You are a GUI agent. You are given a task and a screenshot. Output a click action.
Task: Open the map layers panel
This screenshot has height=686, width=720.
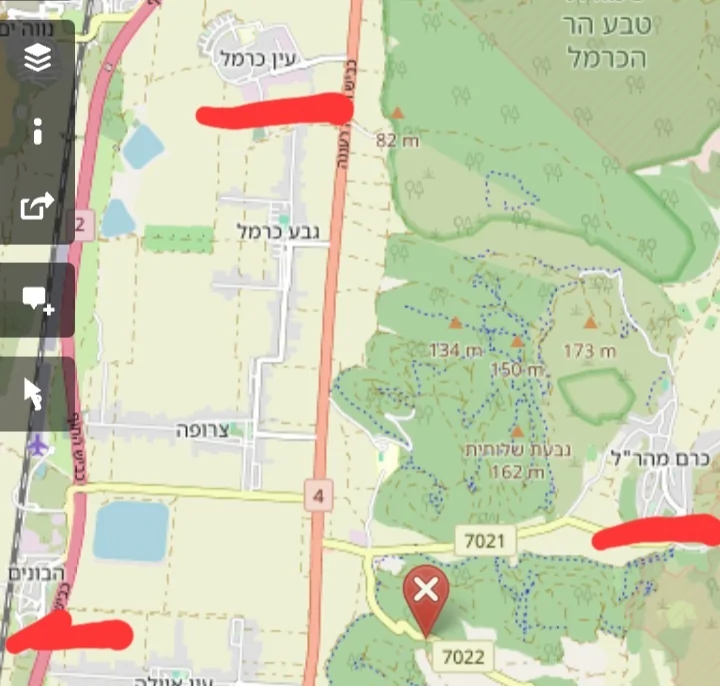click(37, 59)
